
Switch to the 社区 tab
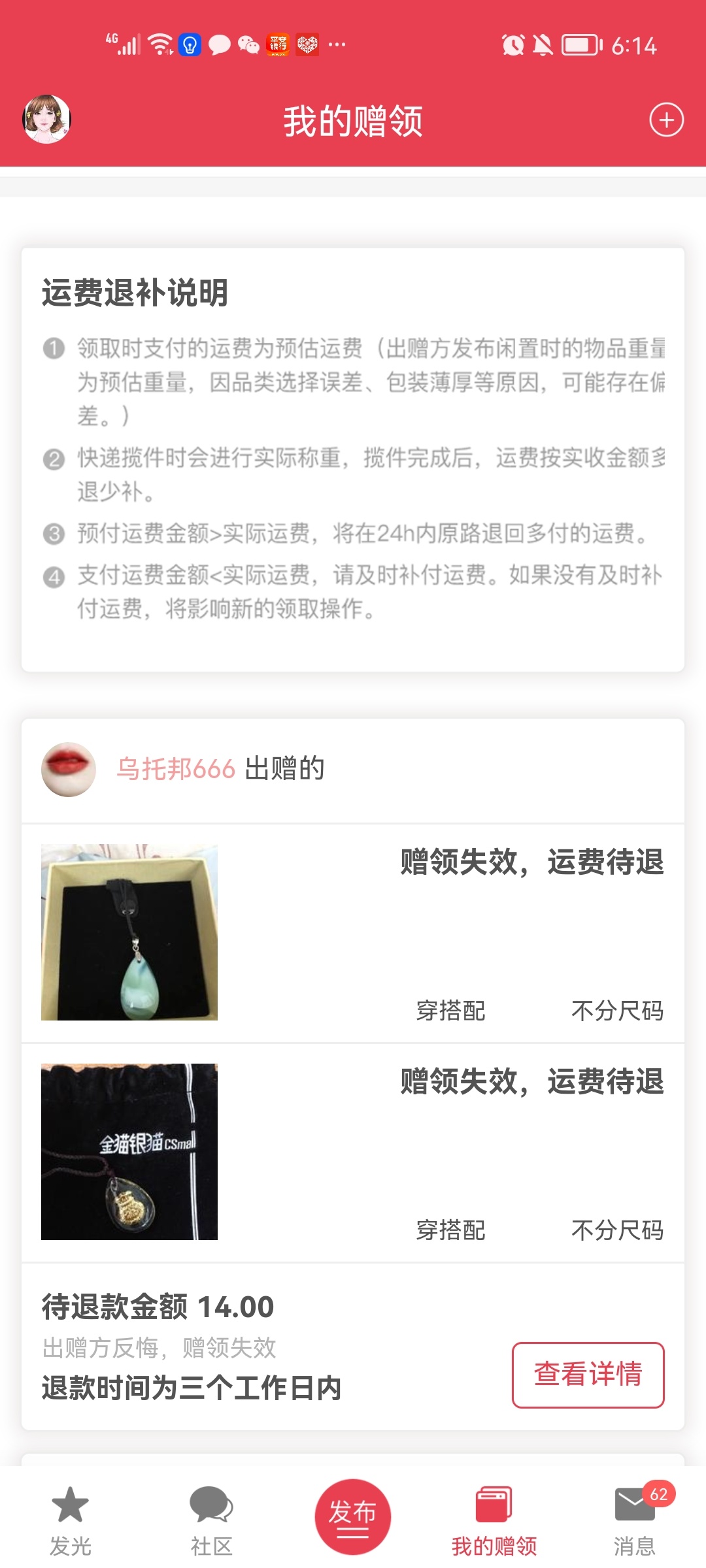click(211, 1519)
